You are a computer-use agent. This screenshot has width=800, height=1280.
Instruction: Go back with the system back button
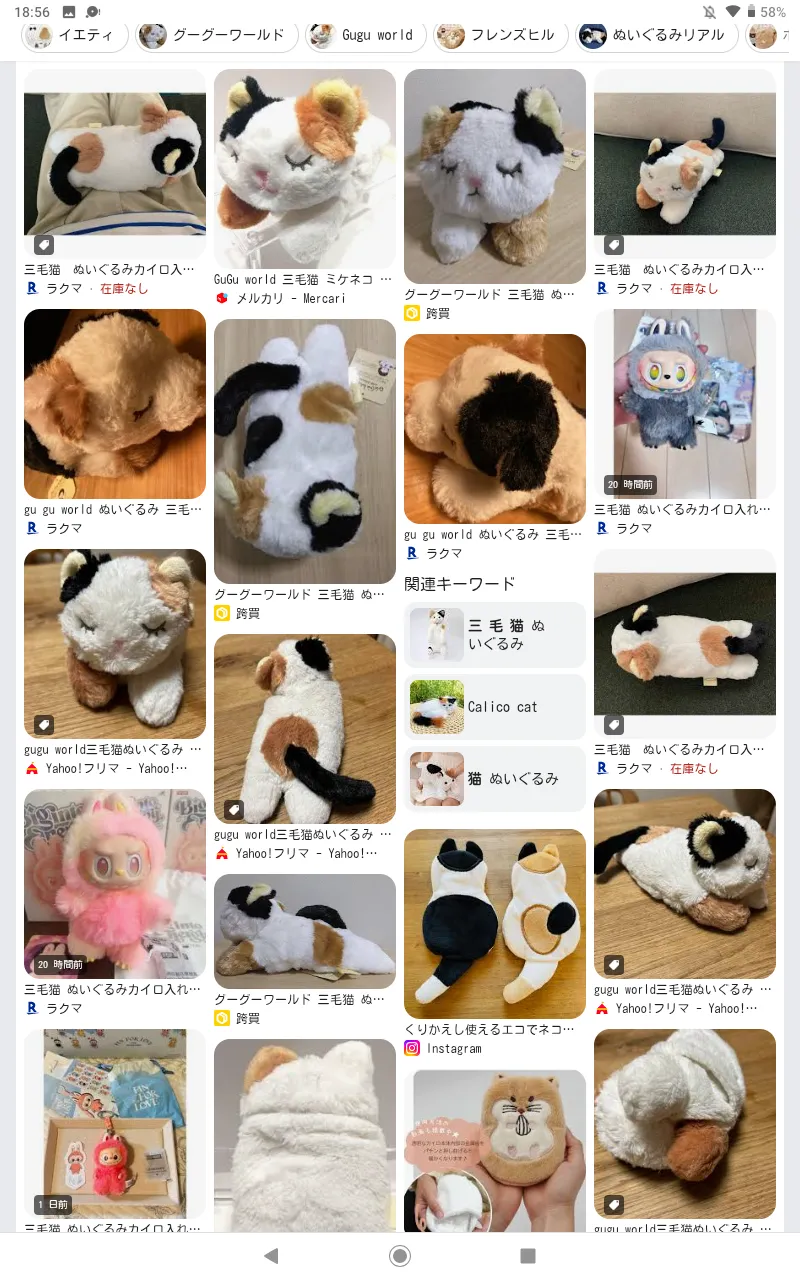(271, 1255)
